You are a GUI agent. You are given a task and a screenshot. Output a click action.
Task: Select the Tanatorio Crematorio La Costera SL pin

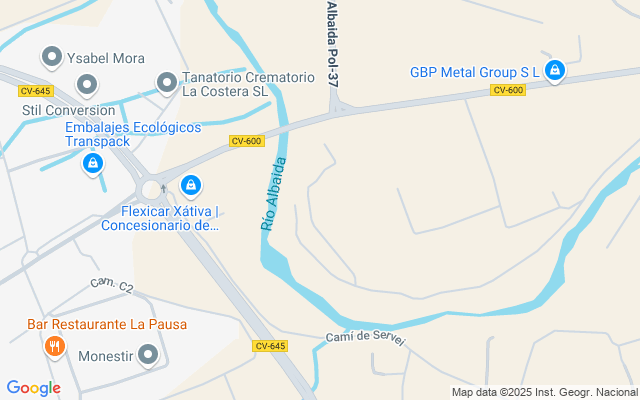coord(167,83)
